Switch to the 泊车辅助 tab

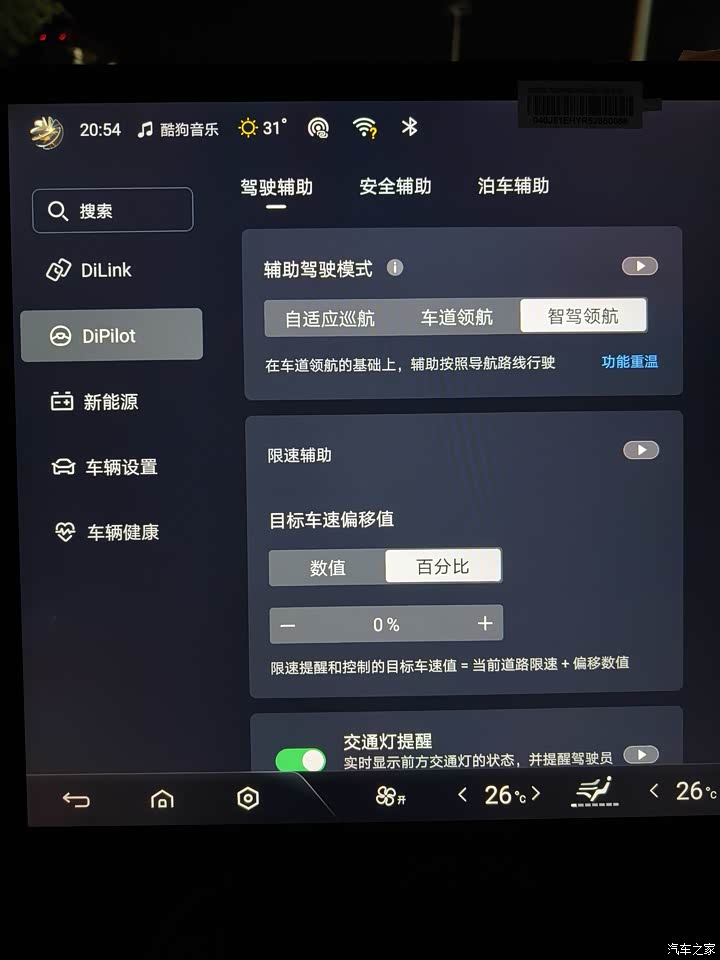tap(513, 186)
